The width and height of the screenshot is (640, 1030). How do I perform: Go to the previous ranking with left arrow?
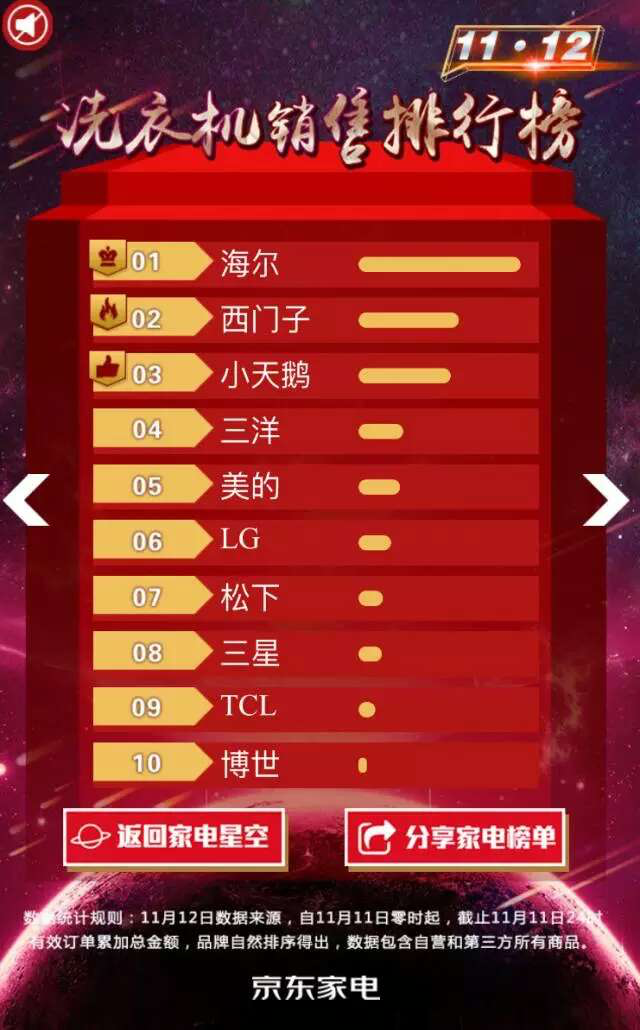point(27,498)
